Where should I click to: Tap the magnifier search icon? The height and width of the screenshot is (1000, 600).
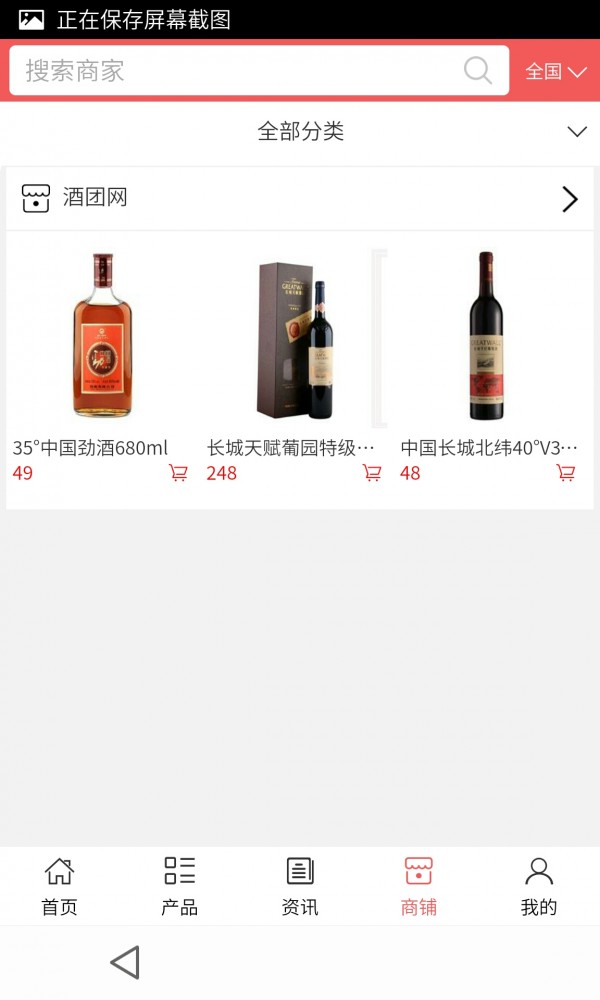point(478,71)
